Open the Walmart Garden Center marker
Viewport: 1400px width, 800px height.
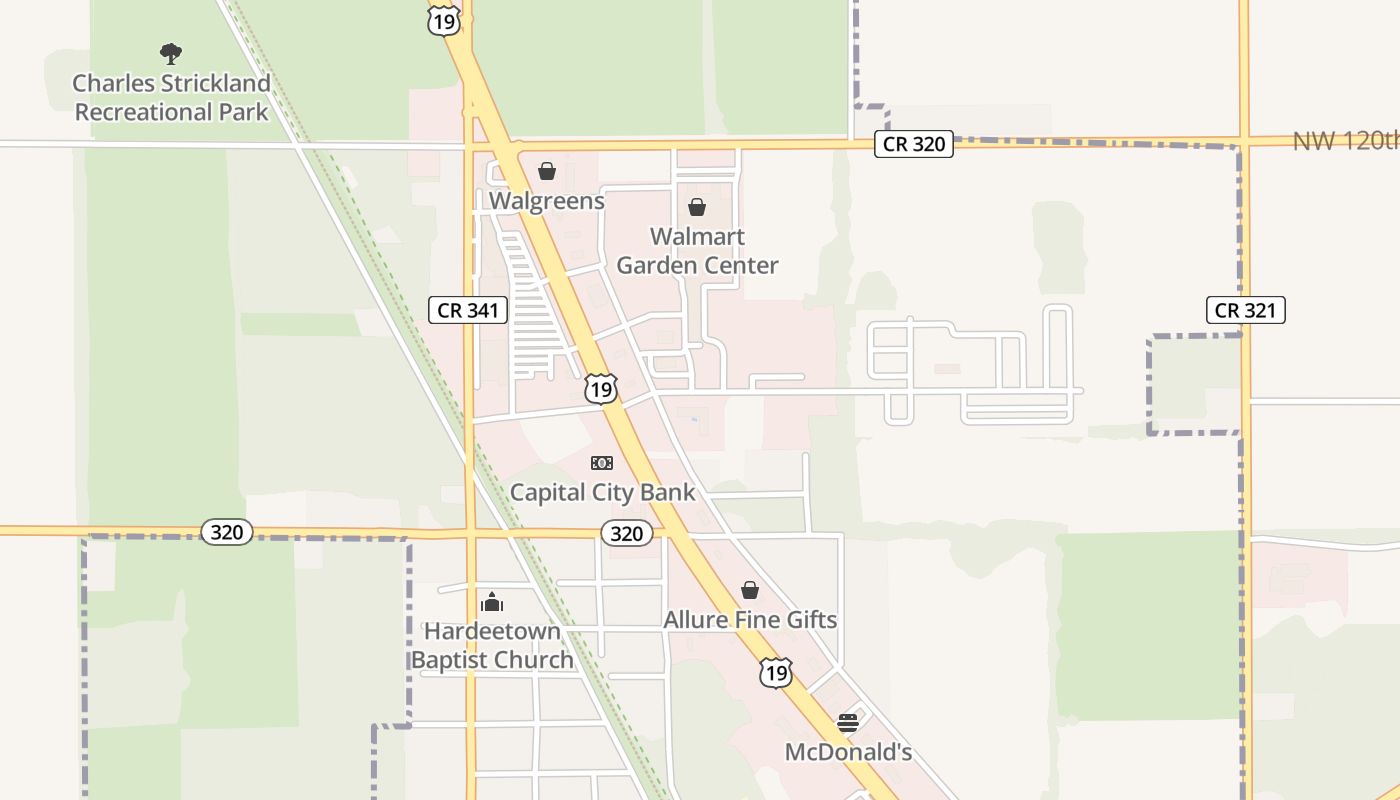pyautogui.click(x=697, y=208)
